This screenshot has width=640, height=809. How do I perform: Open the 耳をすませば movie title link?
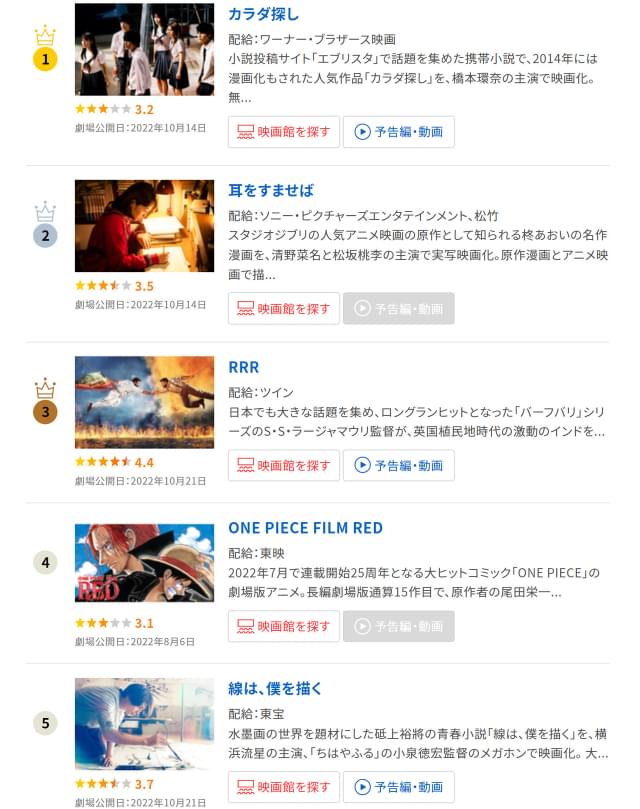coord(270,190)
